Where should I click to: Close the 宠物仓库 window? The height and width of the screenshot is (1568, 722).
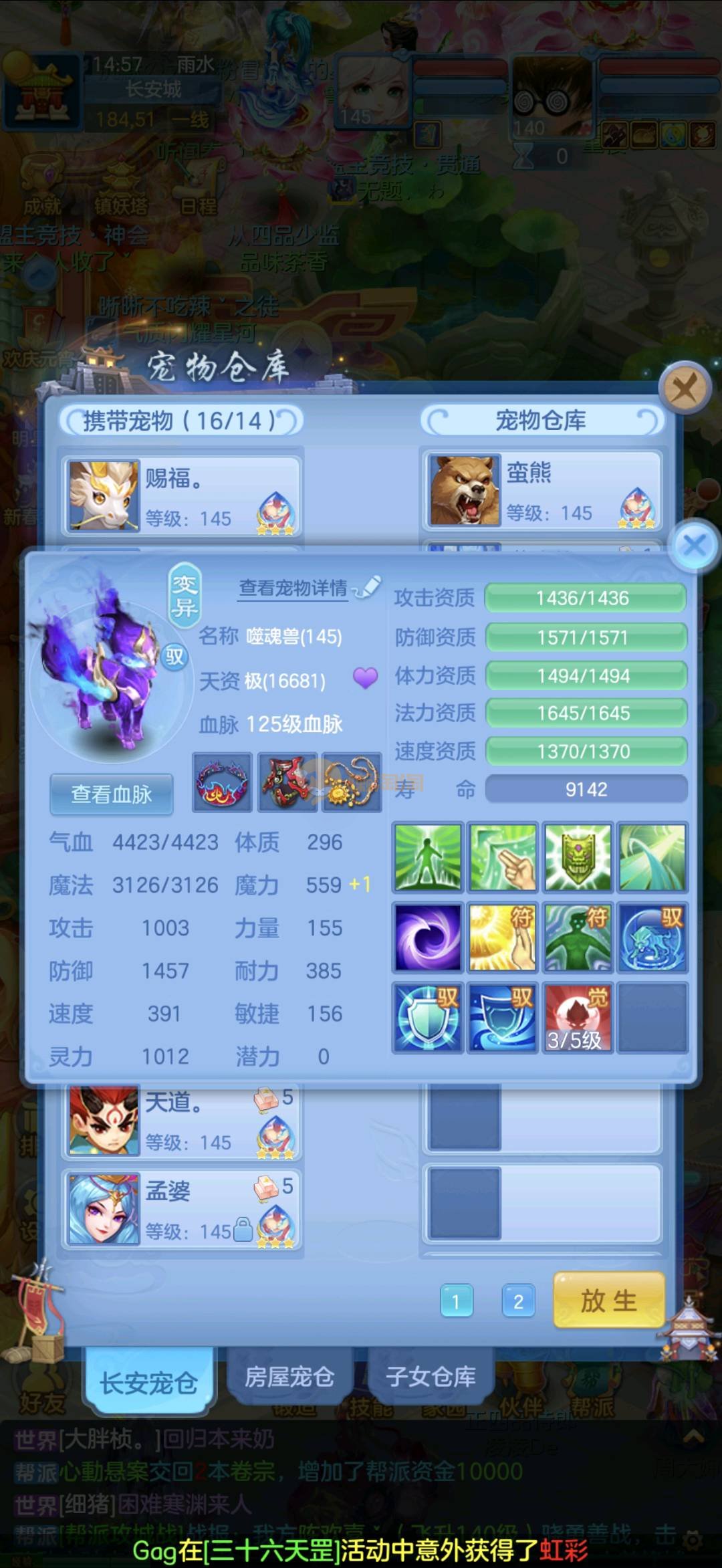(683, 388)
